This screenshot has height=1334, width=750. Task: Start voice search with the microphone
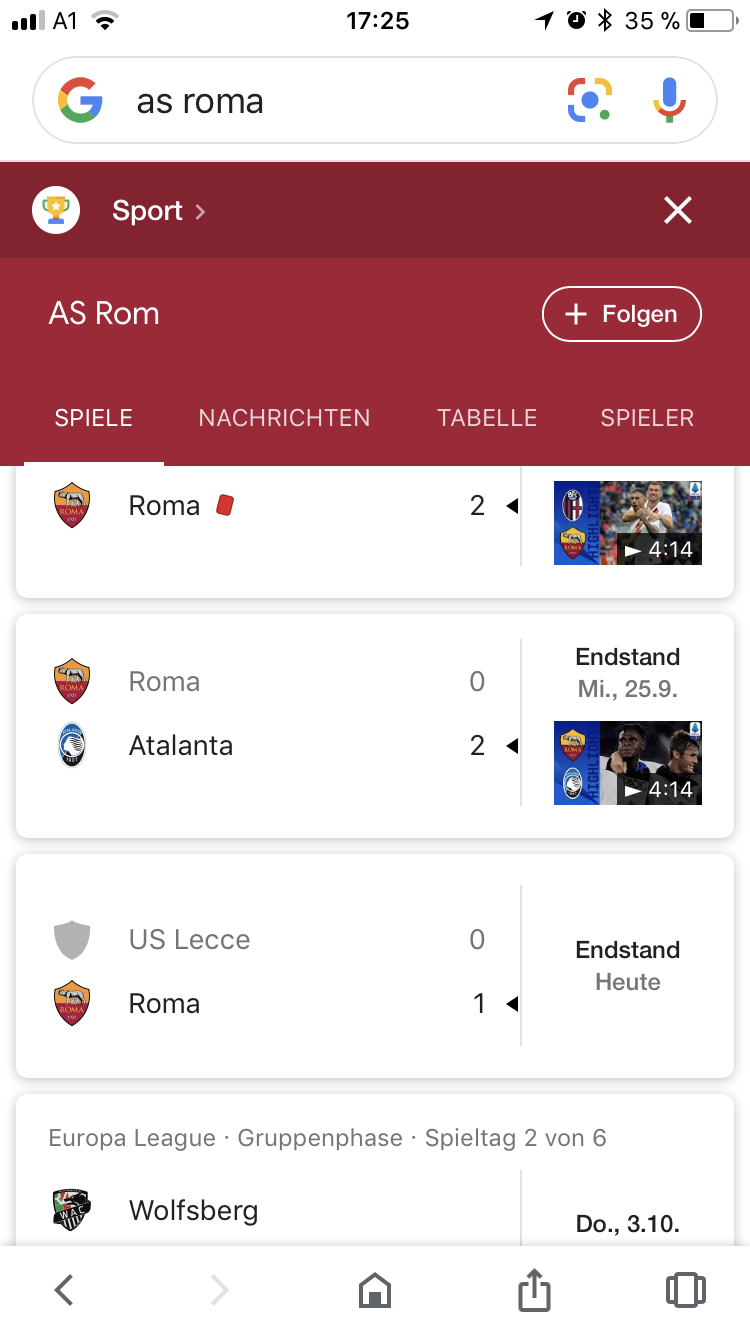click(x=670, y=101)
